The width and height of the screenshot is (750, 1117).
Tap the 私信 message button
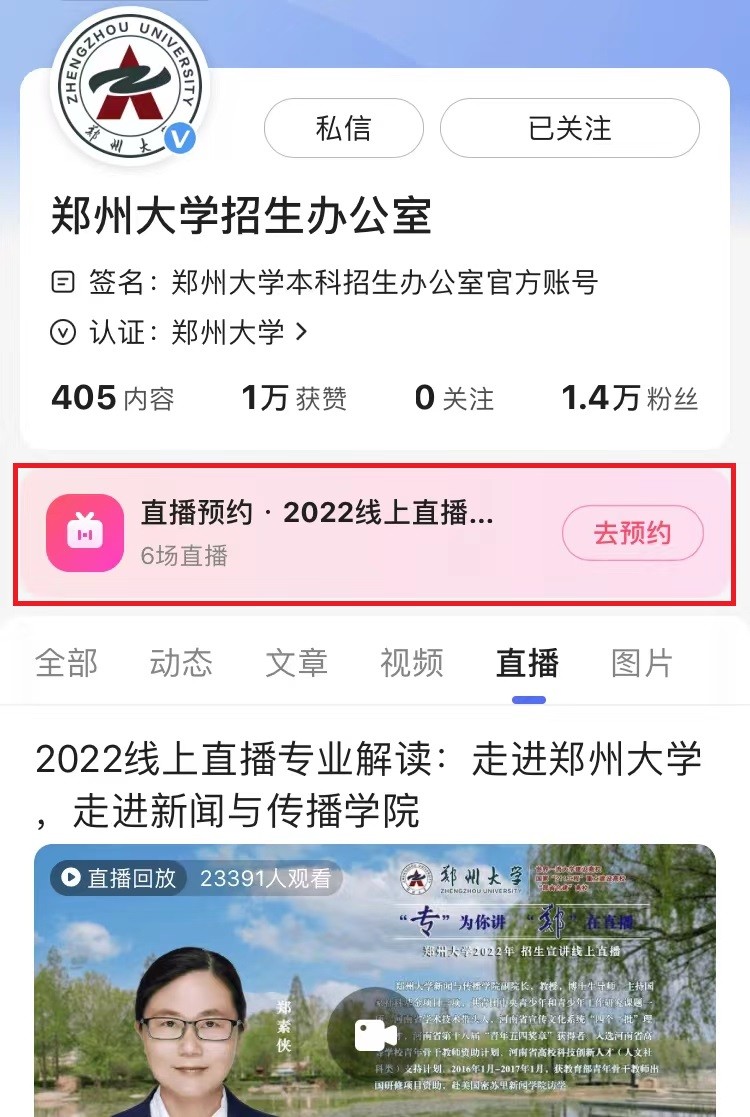click(343, 128)
